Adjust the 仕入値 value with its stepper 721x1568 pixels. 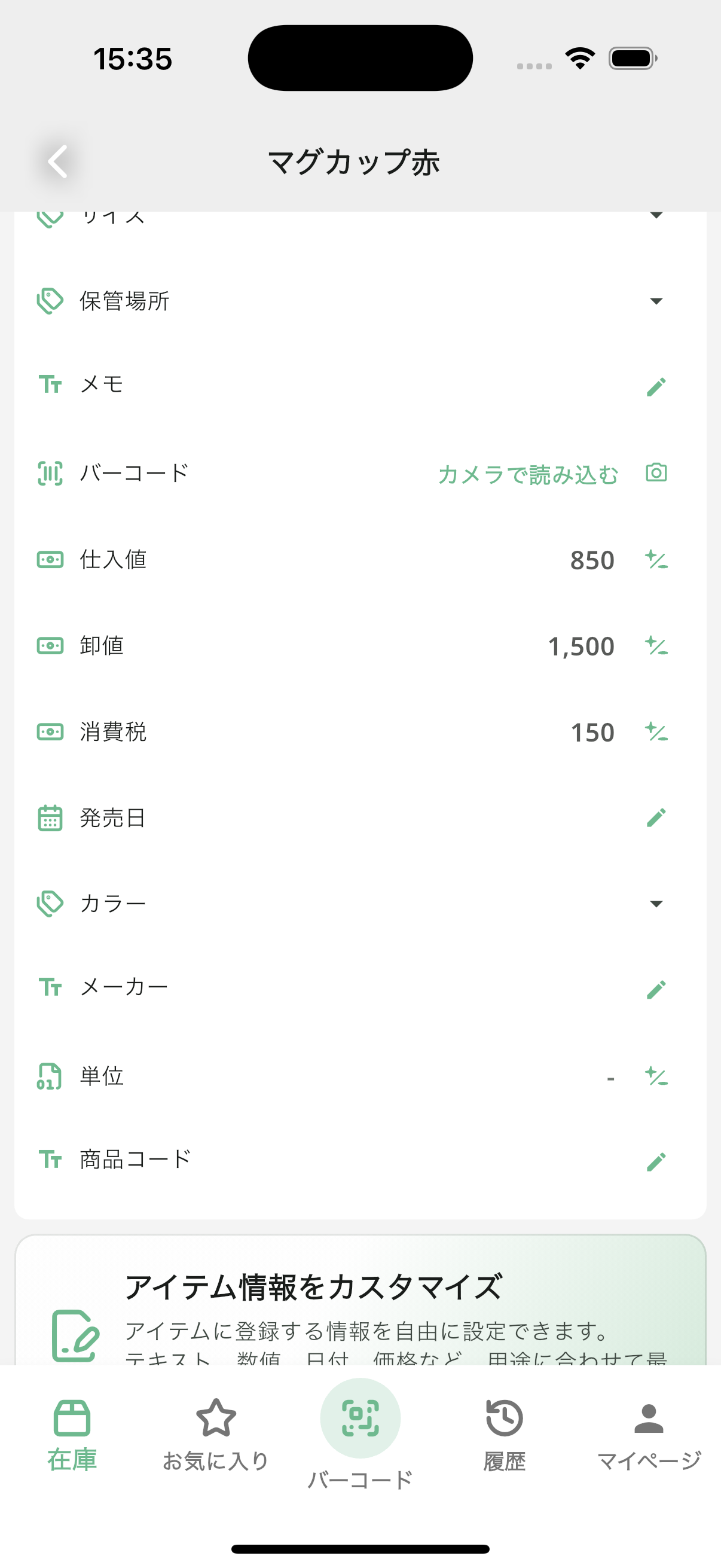[x=656, y=560]
